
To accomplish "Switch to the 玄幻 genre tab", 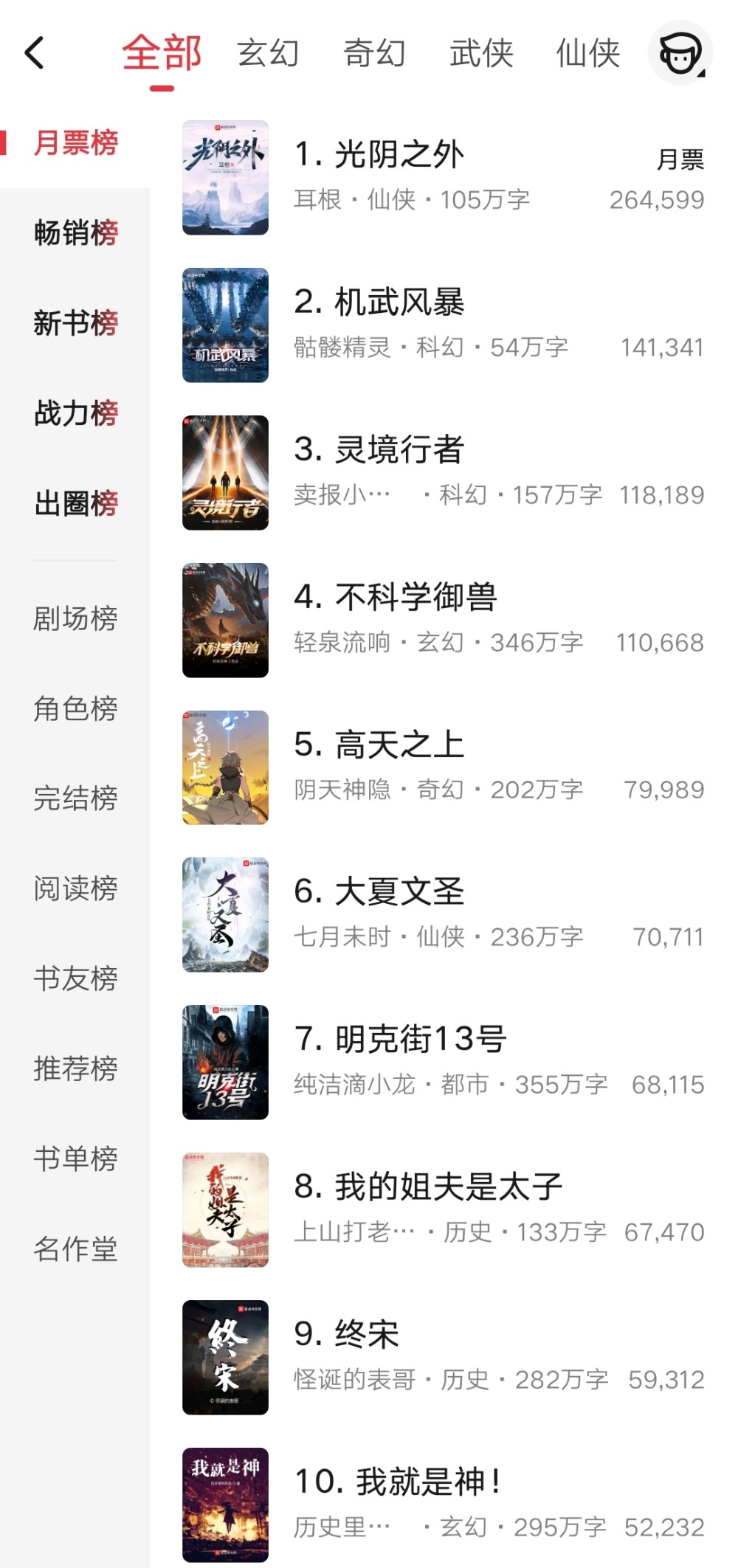I will click(x=268, y=53).
